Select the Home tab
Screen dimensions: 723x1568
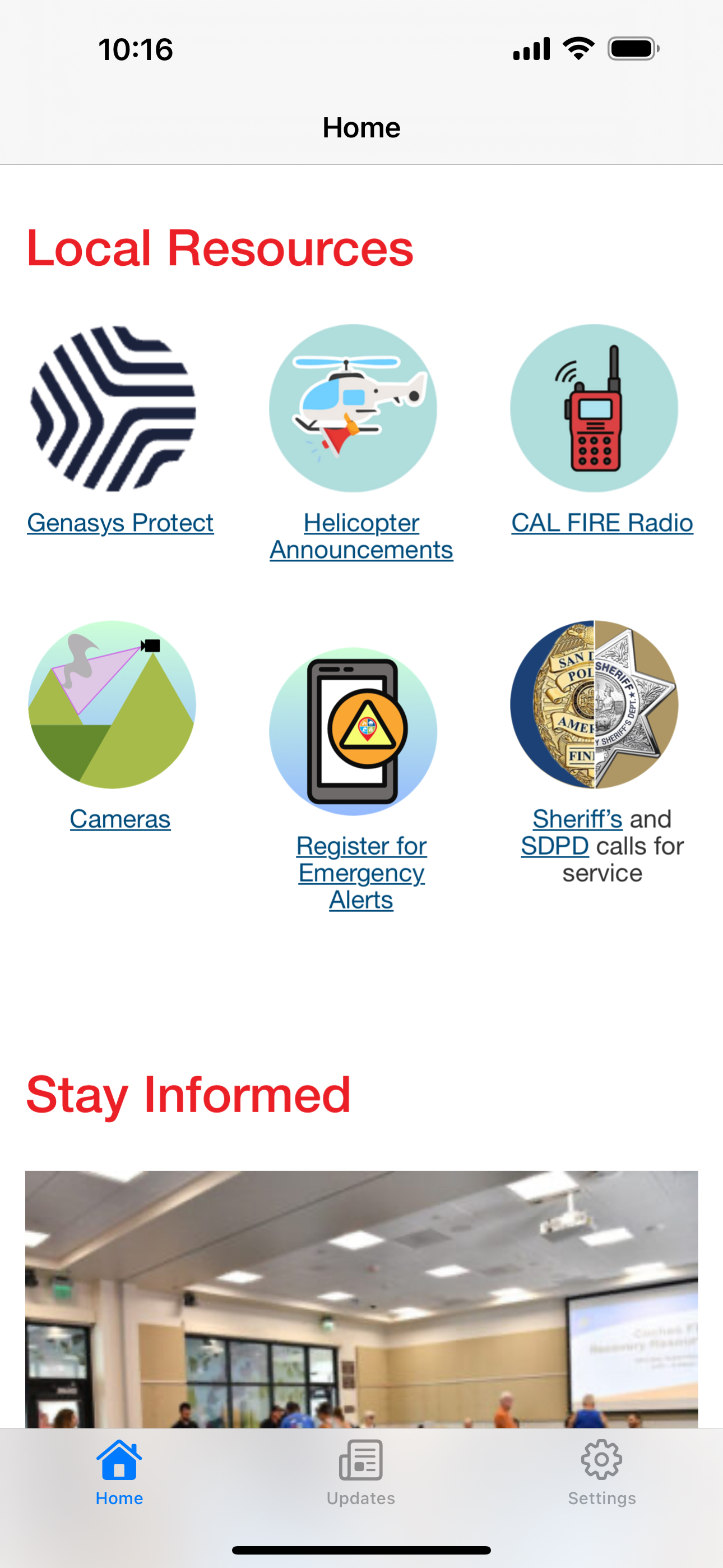pyautogui.click(x=119, y=1473)
